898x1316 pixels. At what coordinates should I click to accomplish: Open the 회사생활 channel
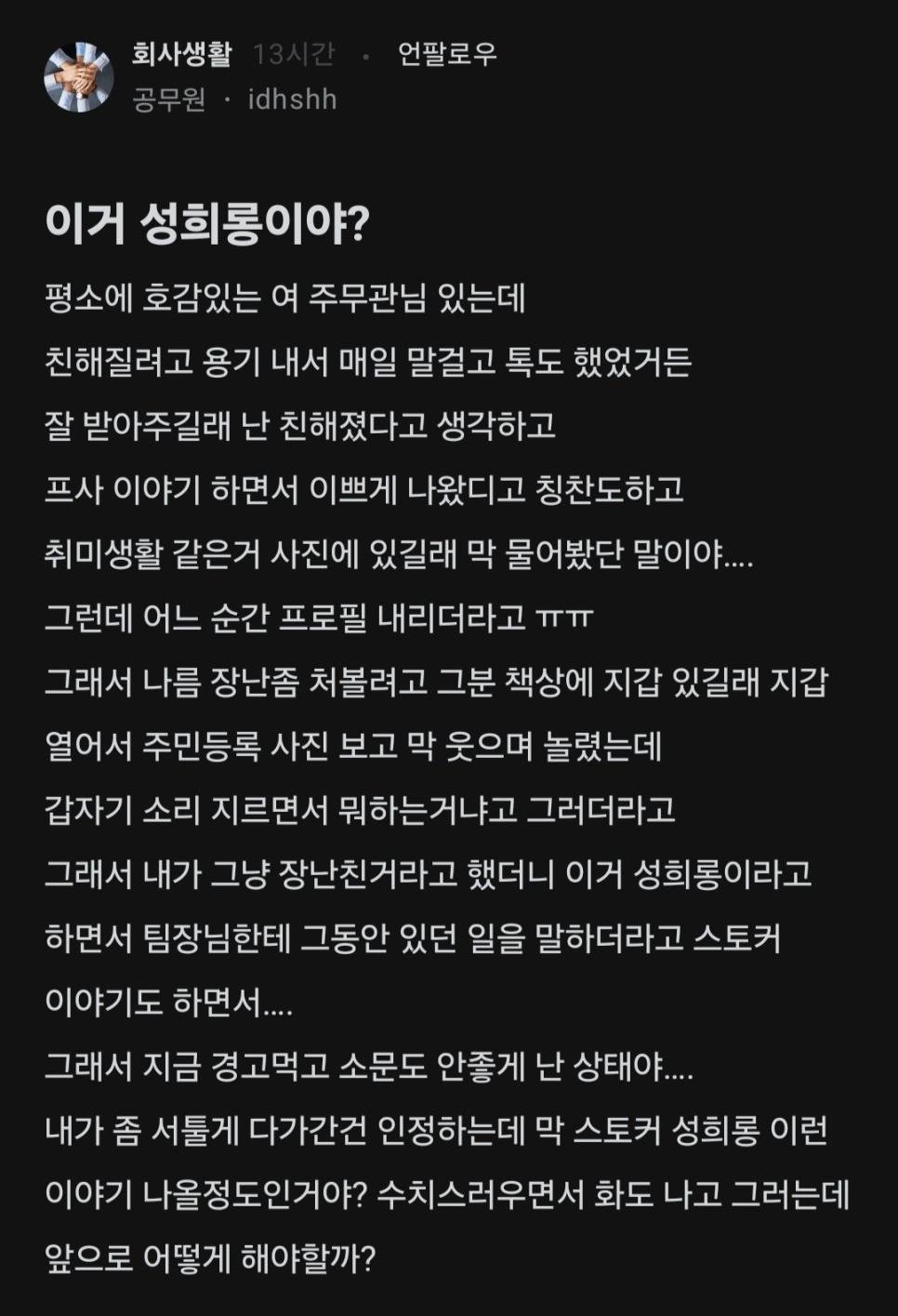click(181, 55)
